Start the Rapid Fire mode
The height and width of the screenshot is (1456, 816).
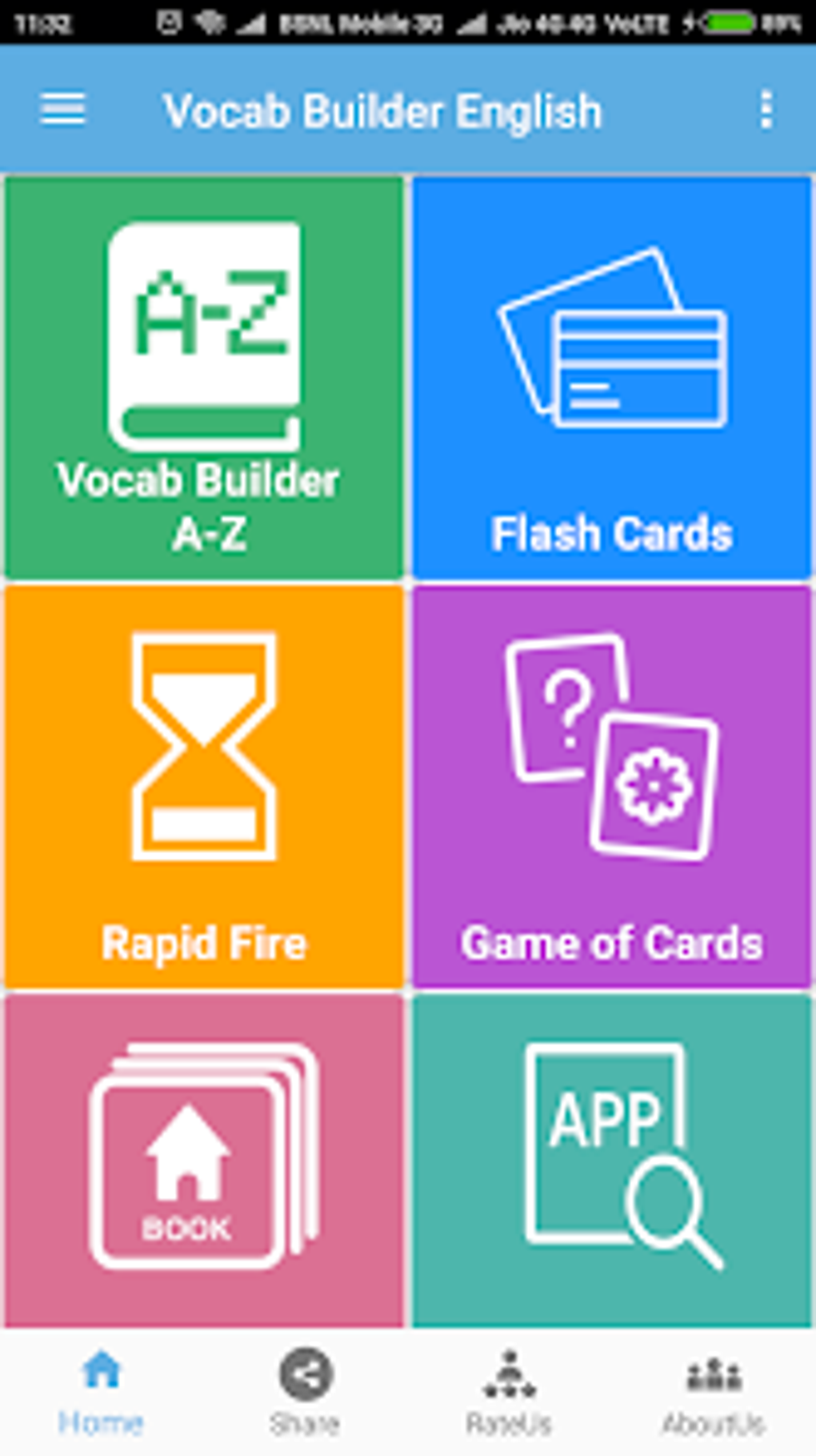(x=204, y=787)
